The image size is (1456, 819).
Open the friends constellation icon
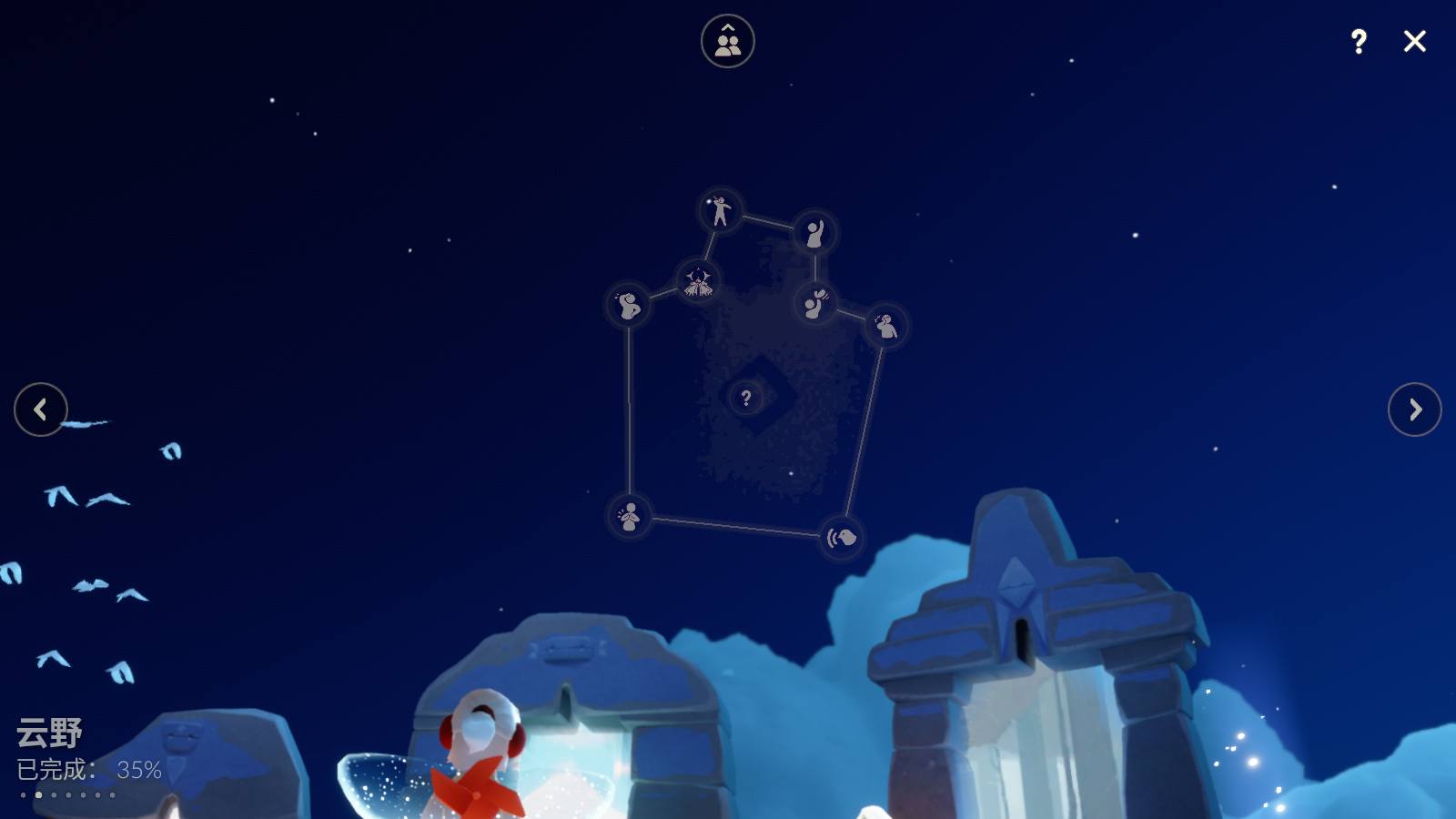coord(727,41)
